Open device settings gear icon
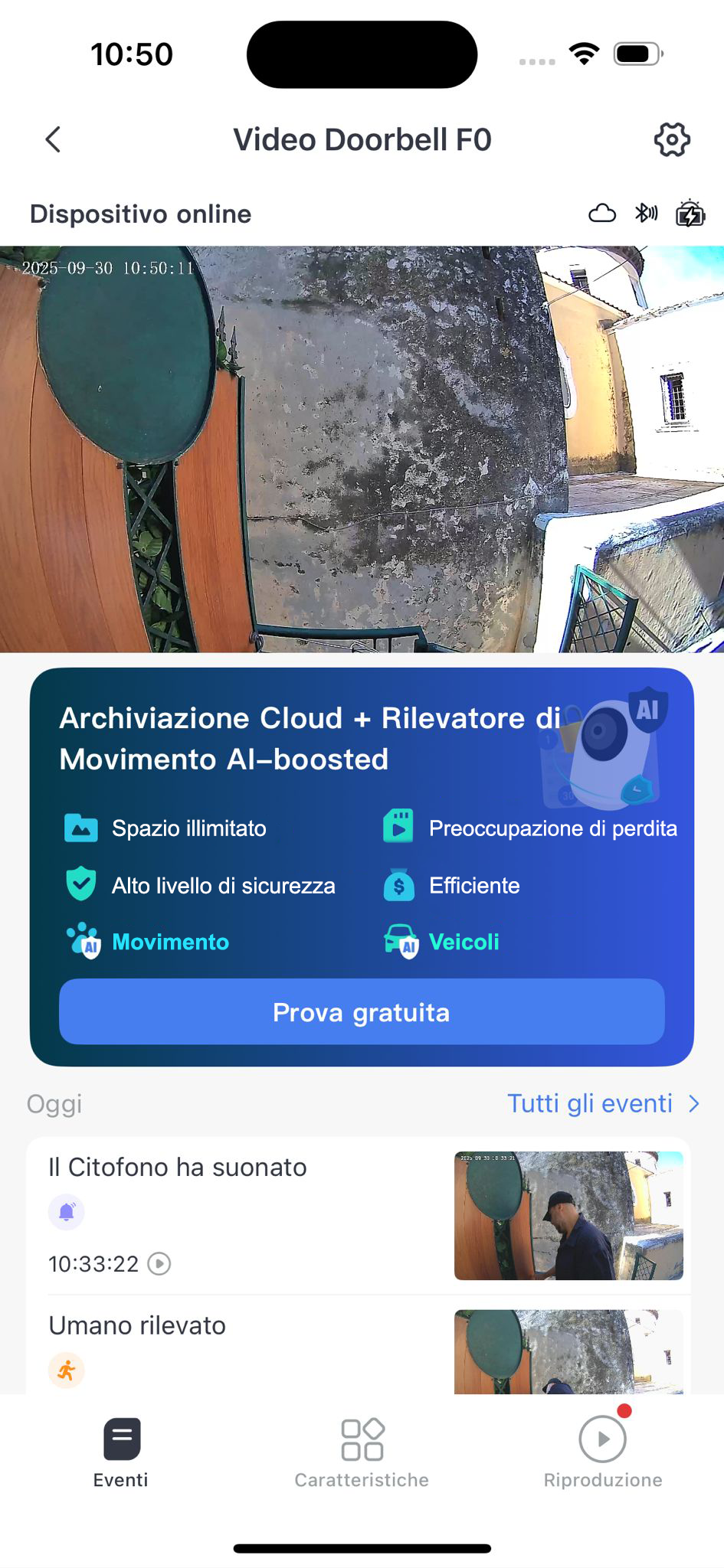 (x=671, y=139)
